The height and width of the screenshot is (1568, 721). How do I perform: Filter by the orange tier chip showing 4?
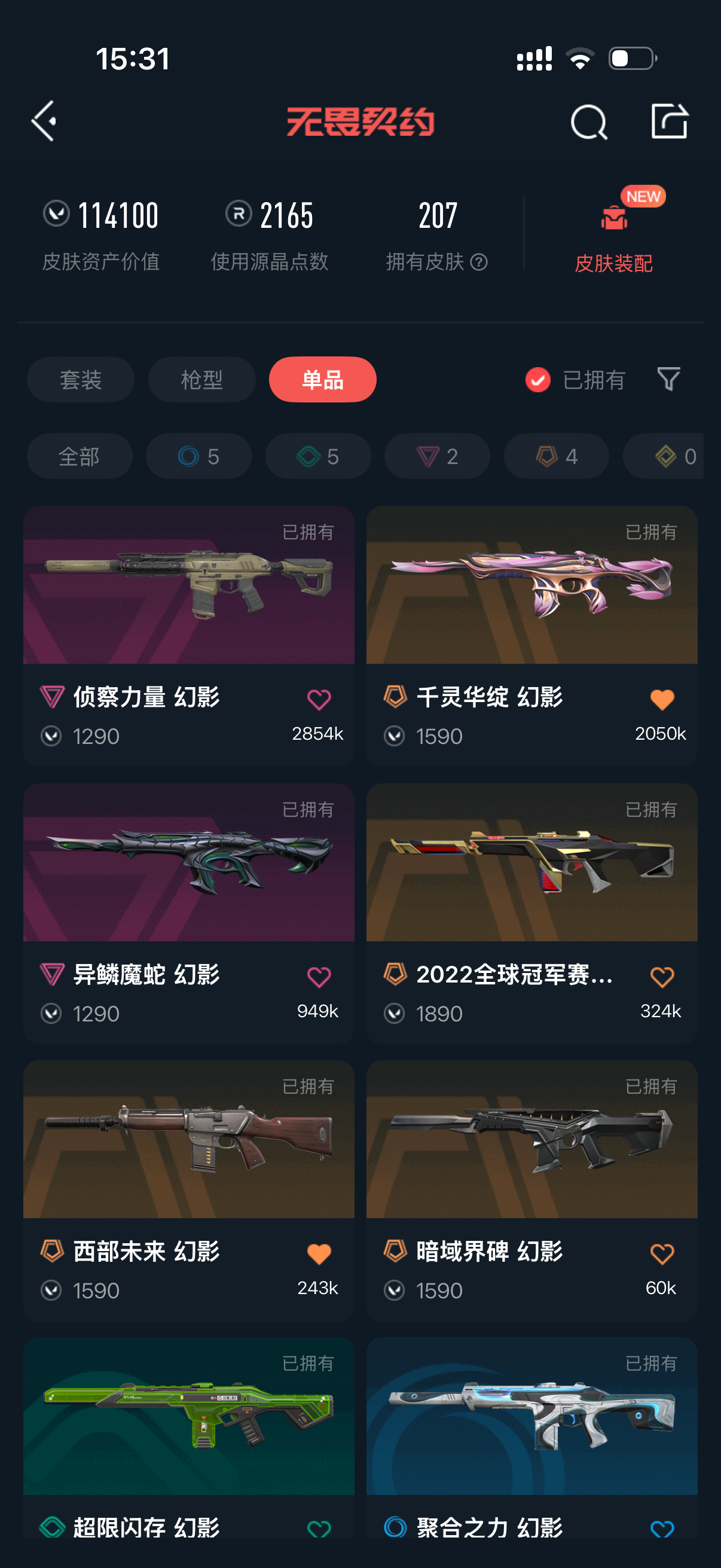tap(556, 456)
